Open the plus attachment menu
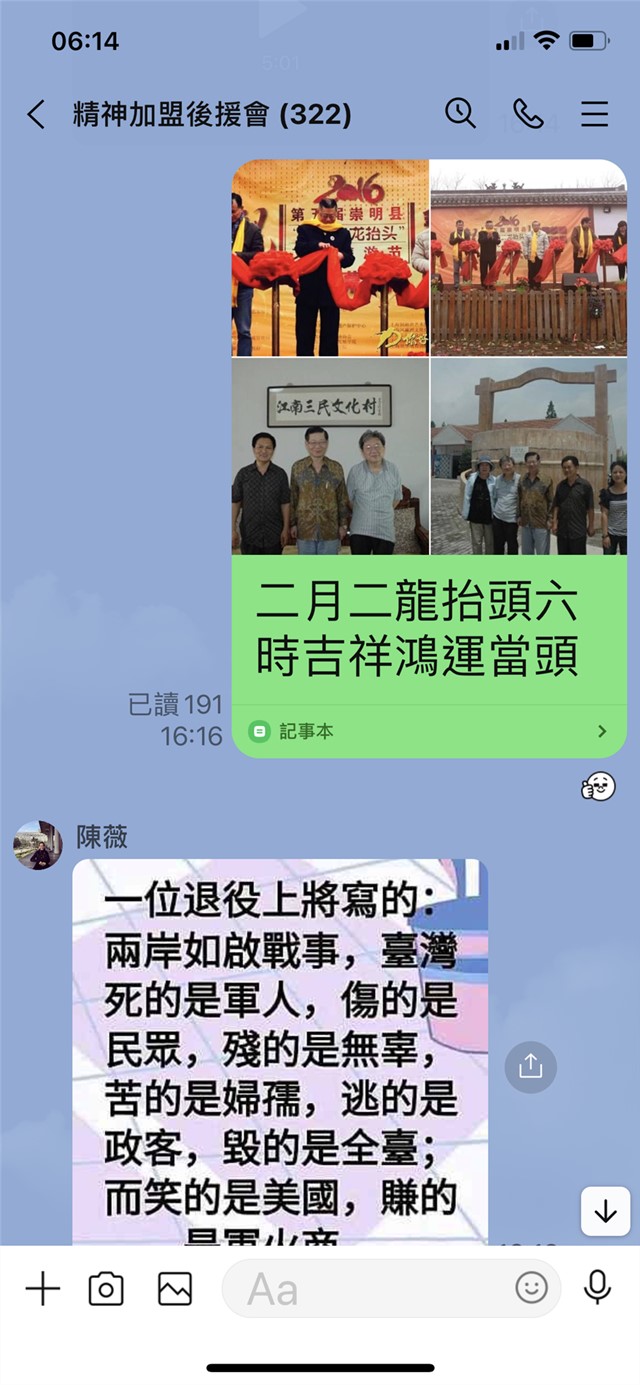Viewport: 640px width, 1385px height. (x=42, y=1288)
